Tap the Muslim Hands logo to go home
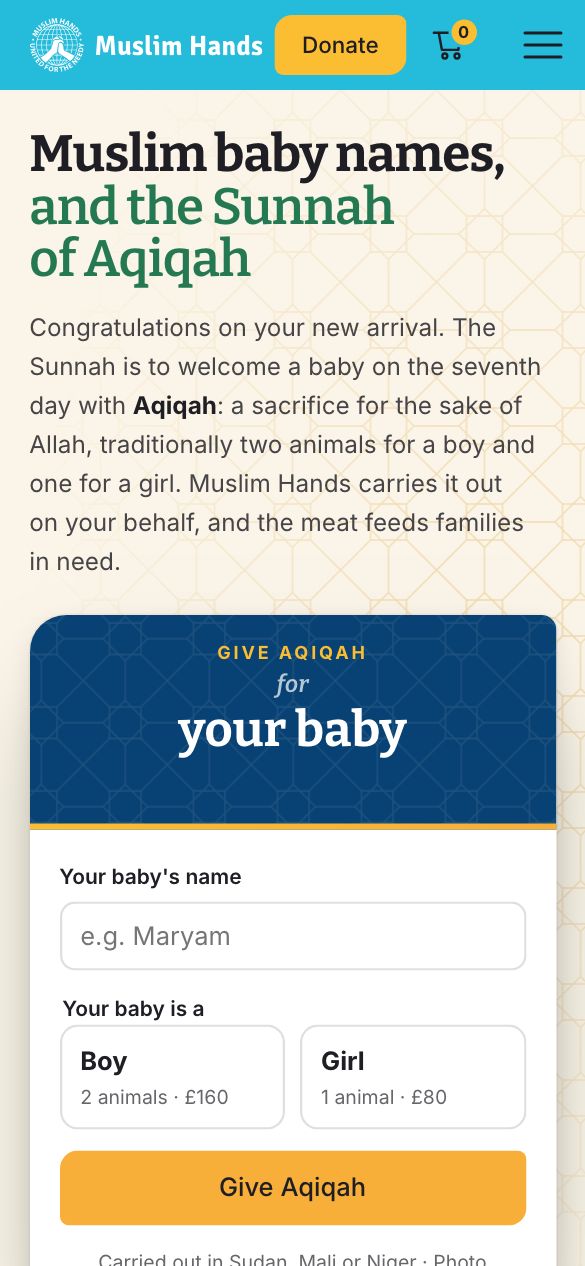585x1266 pixels. click(146, 45)
